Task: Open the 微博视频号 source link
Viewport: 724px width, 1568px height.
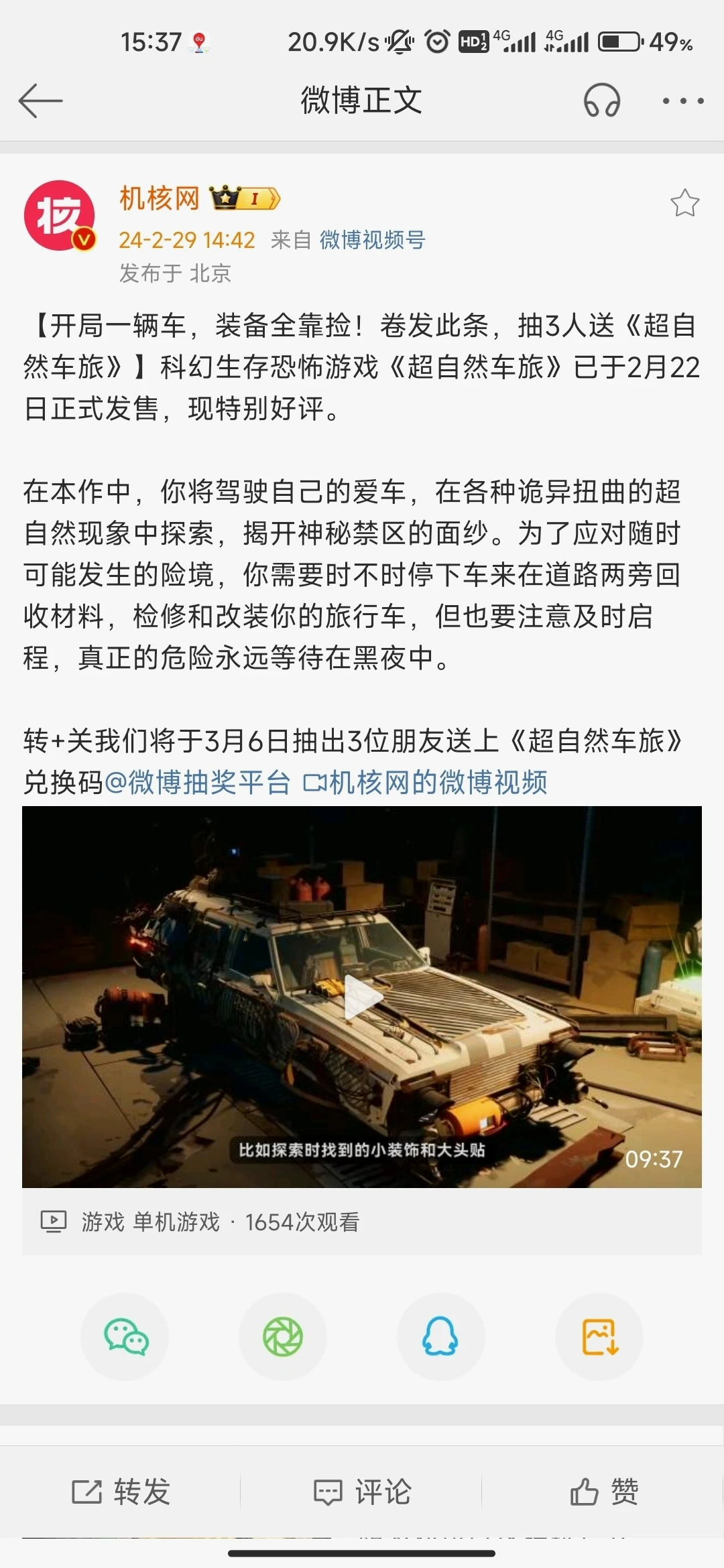Action: click(372, 240)
